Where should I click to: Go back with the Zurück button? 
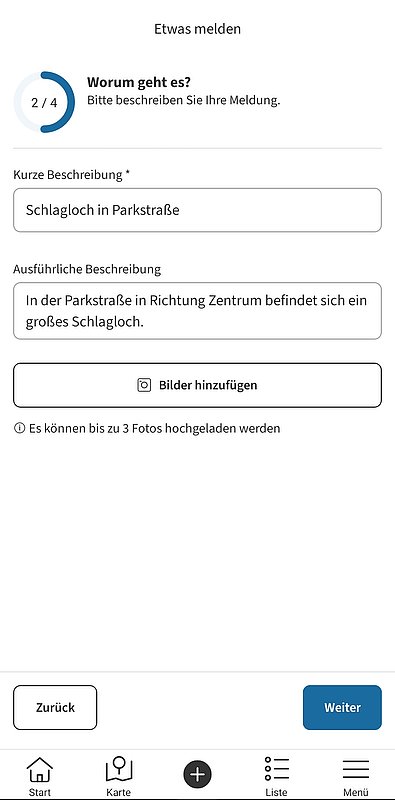tap(55, 707)
